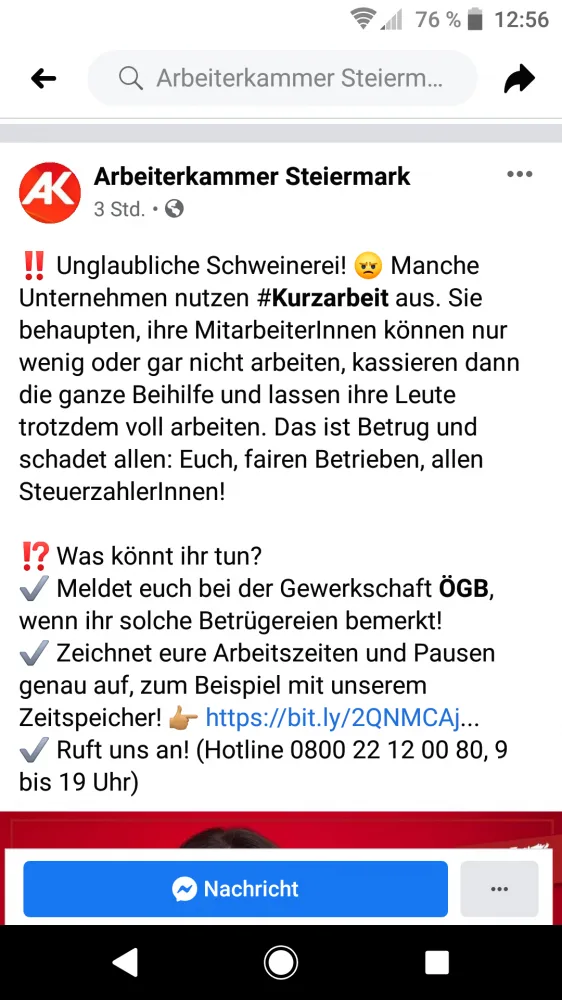Viewport: 562px width, 1000px height.
Task: Open the Arbeiterkammer Steiermark page name
Action: (252, 176)
